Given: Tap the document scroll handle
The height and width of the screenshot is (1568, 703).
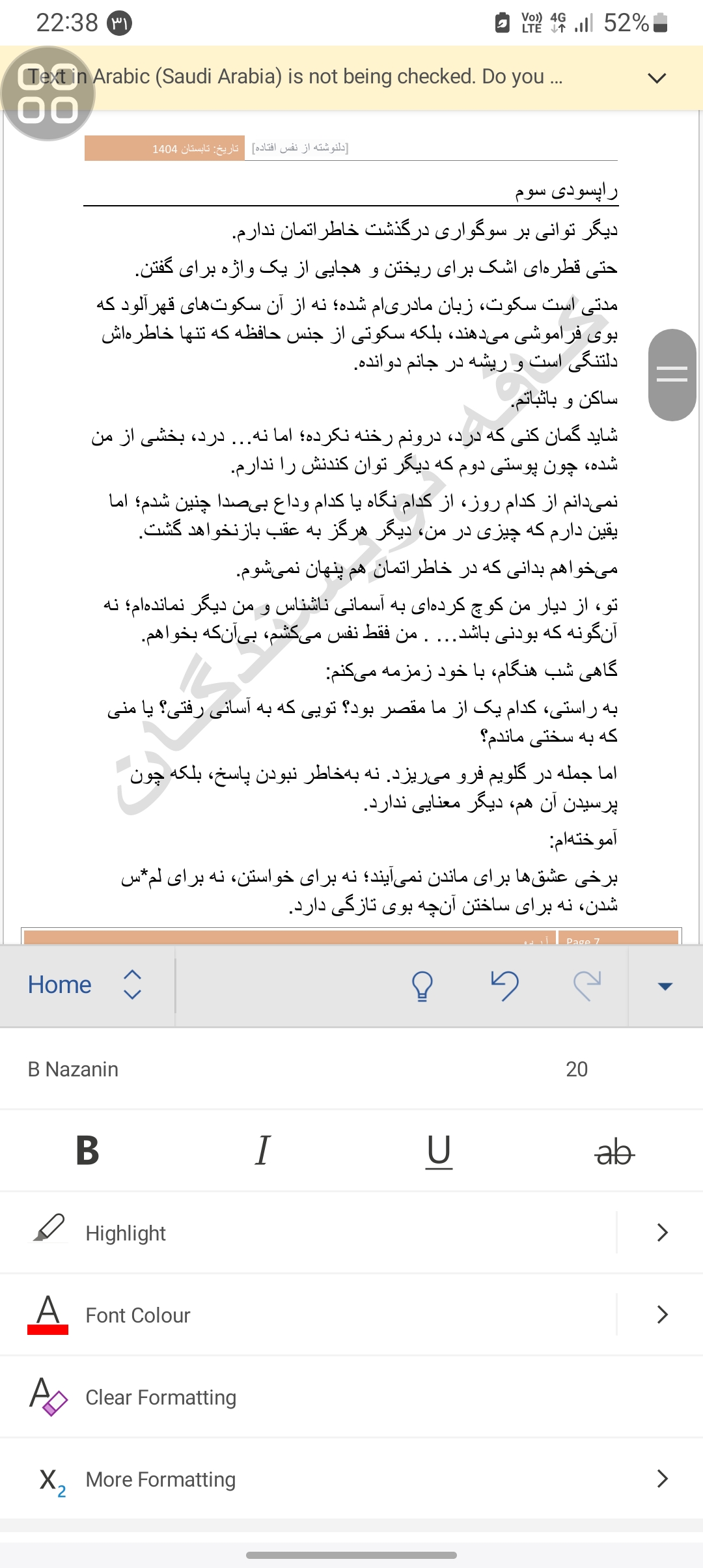Looking at the screenshot, I should pyautogui.click(x=672, y=374).
